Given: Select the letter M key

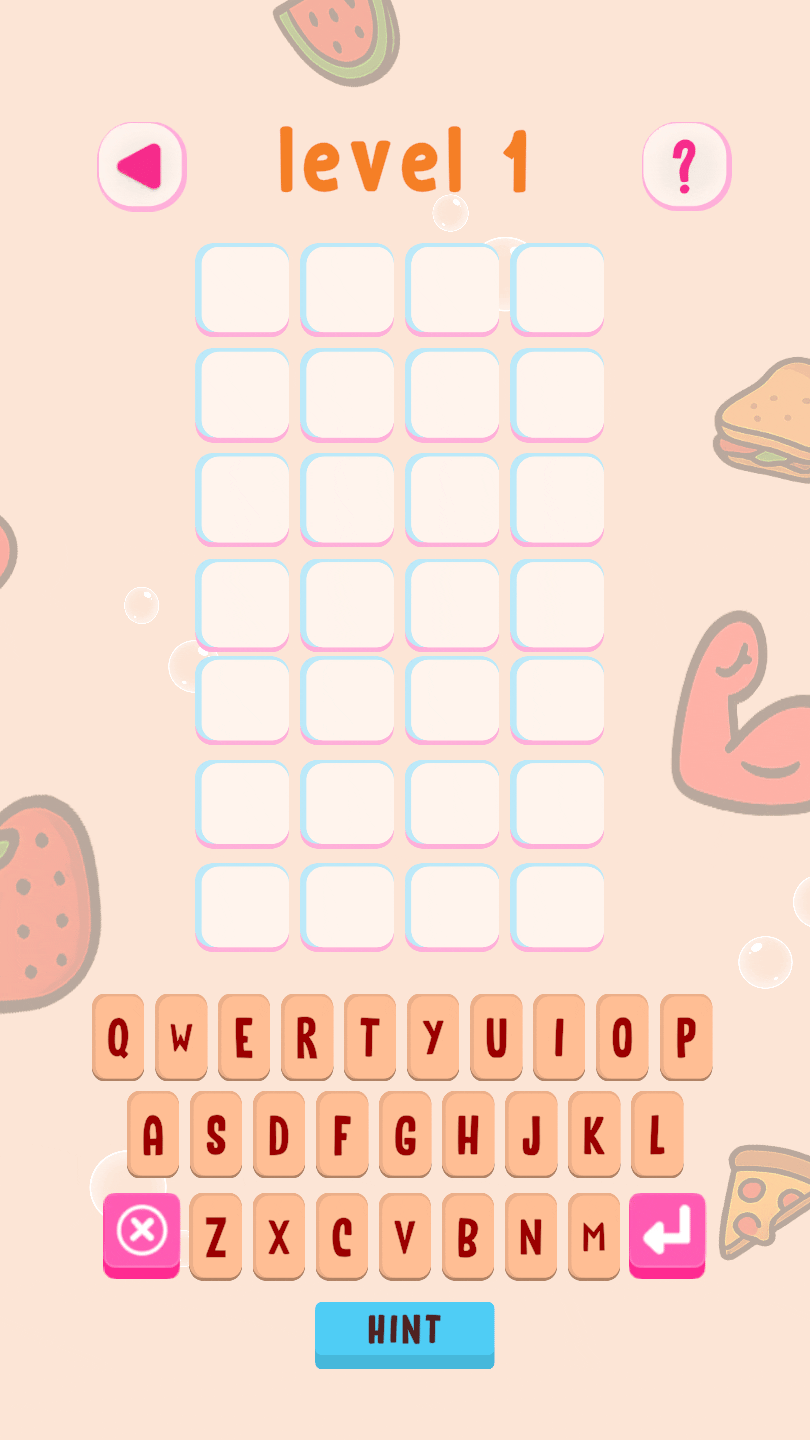Looking at the screenshot, I should pos(594,1236).
